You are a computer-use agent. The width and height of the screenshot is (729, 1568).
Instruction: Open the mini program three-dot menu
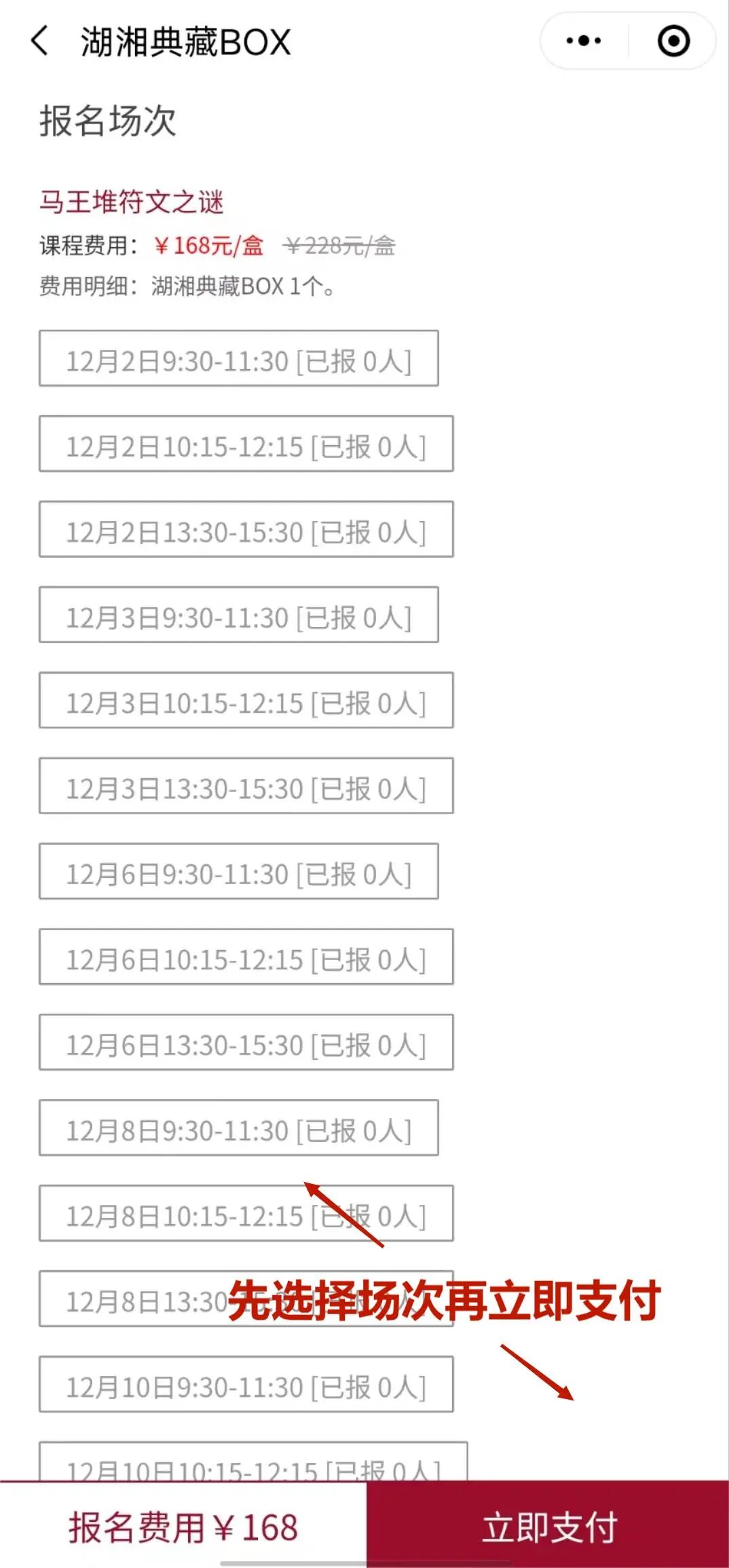tap(584, 41)
